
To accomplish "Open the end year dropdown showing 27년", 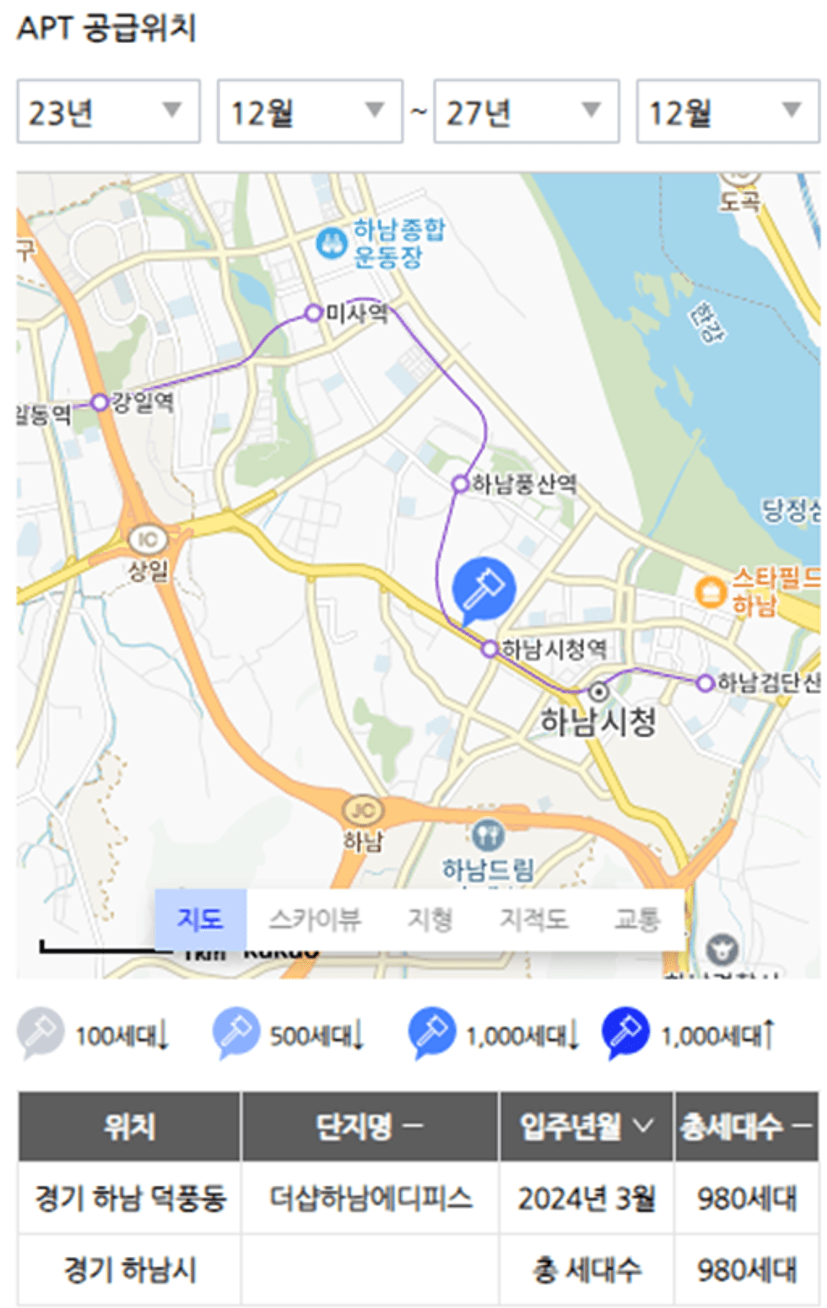I will pyautogui.click(x=525, y=112).
